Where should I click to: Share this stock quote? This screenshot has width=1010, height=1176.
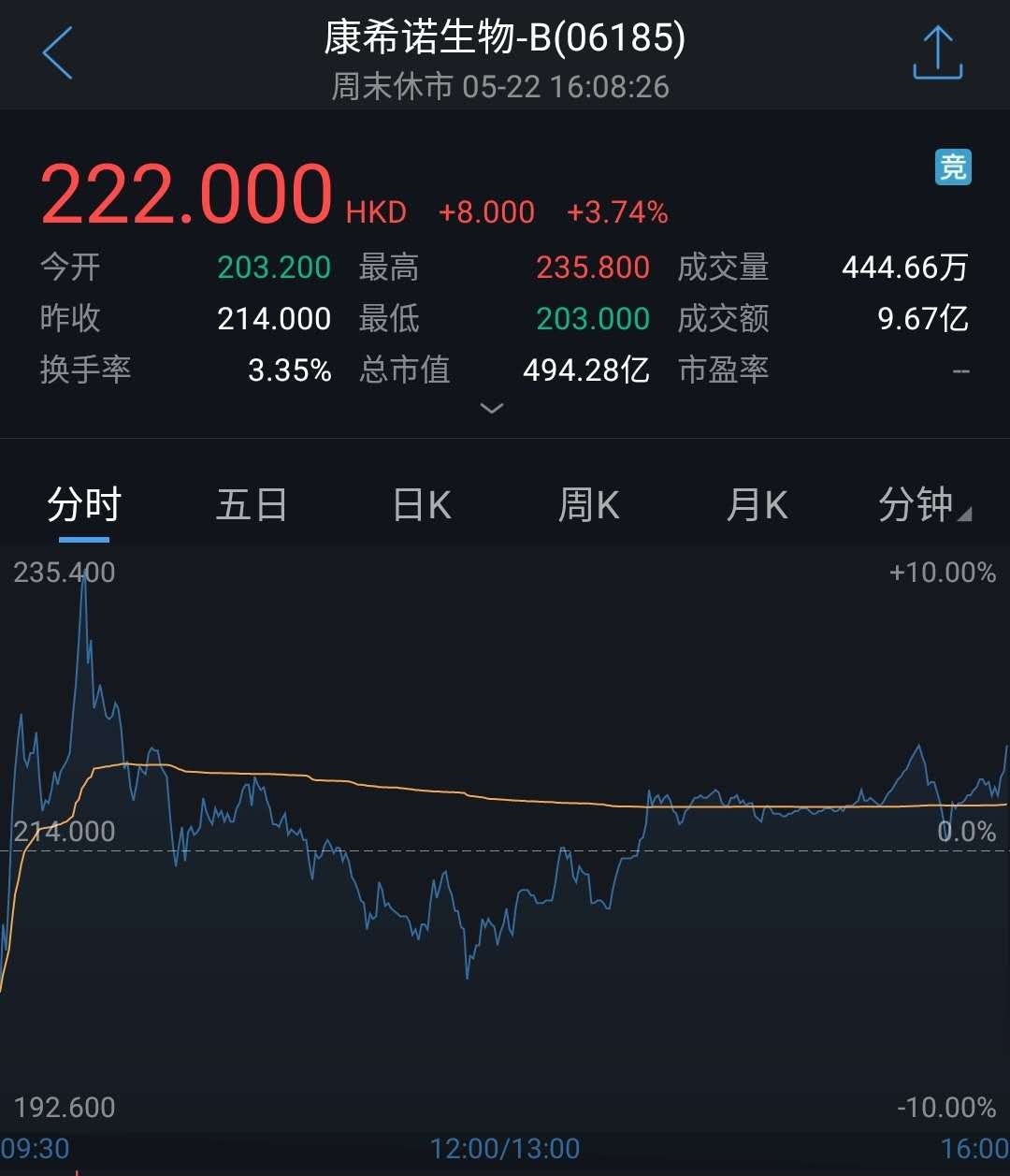tap(937, 53)
